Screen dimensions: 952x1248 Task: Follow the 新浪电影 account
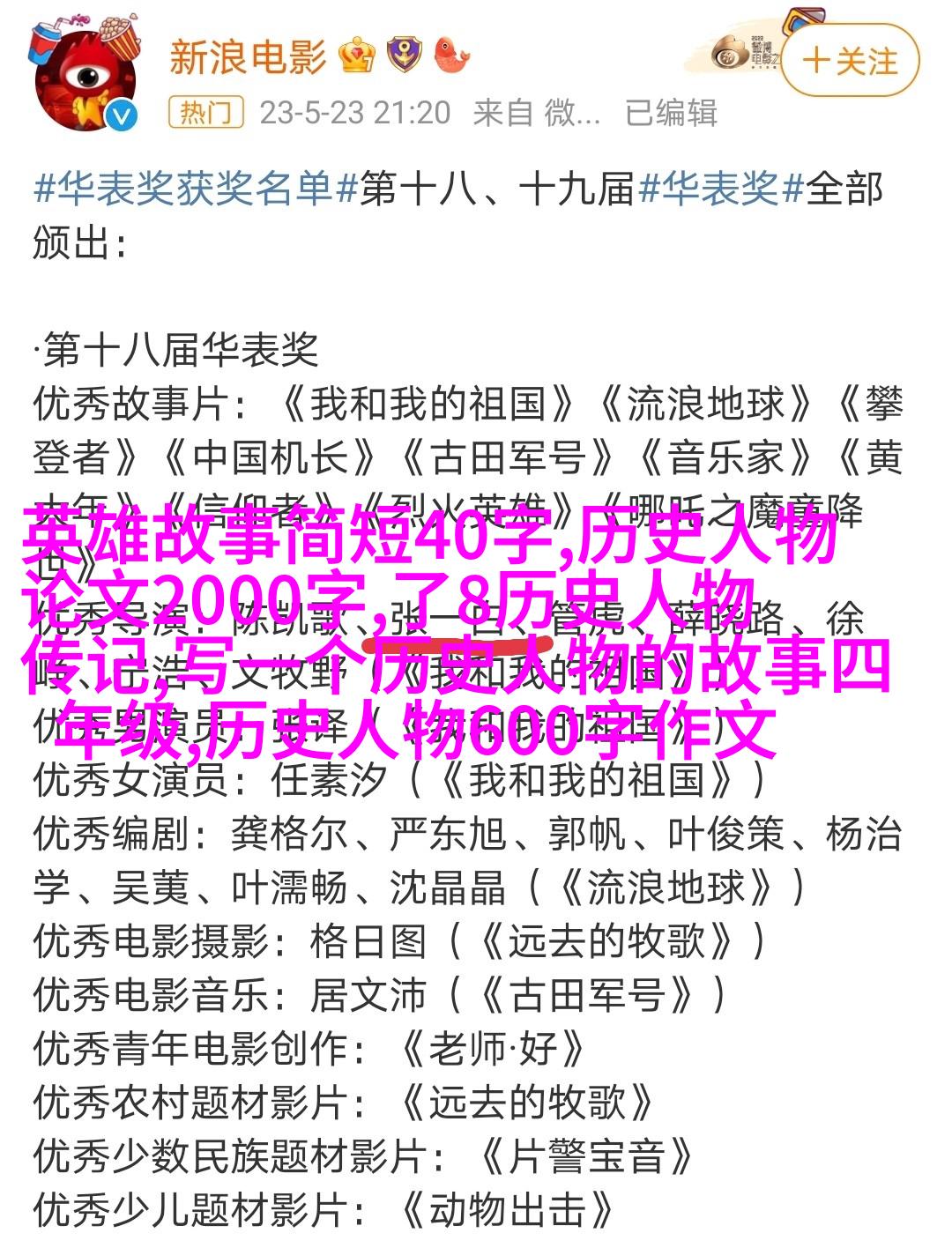click(x=849, y=61)
